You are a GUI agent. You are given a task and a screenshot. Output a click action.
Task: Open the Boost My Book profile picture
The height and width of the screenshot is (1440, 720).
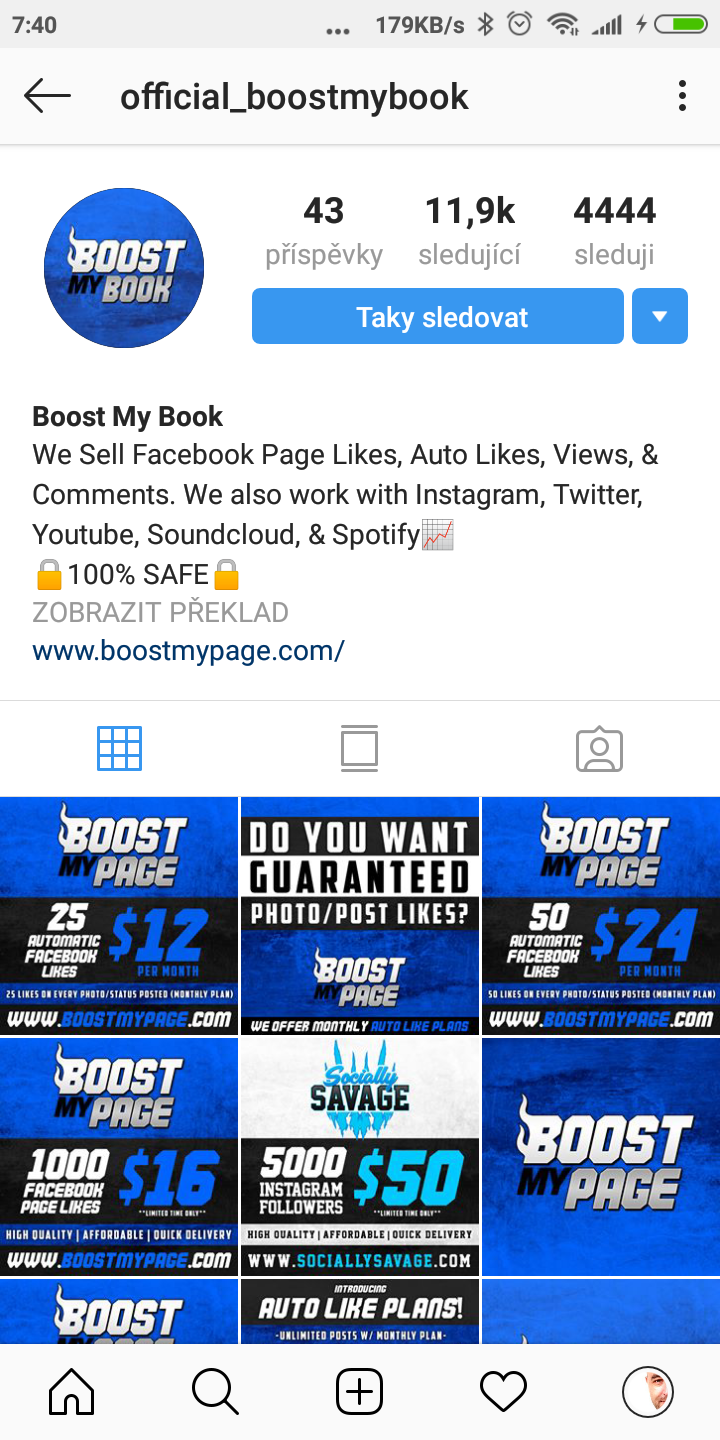click(x=124, y=268)
